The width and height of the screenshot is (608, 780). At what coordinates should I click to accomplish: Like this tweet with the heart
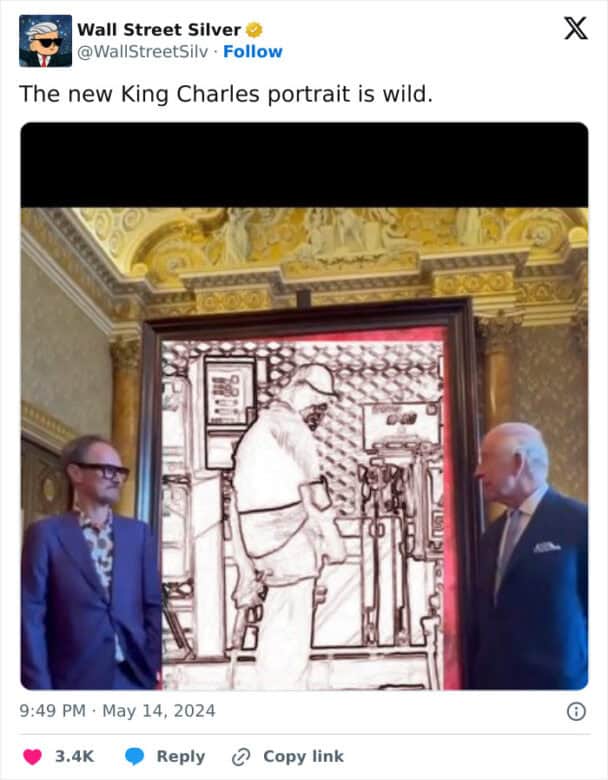pos(33,757)
